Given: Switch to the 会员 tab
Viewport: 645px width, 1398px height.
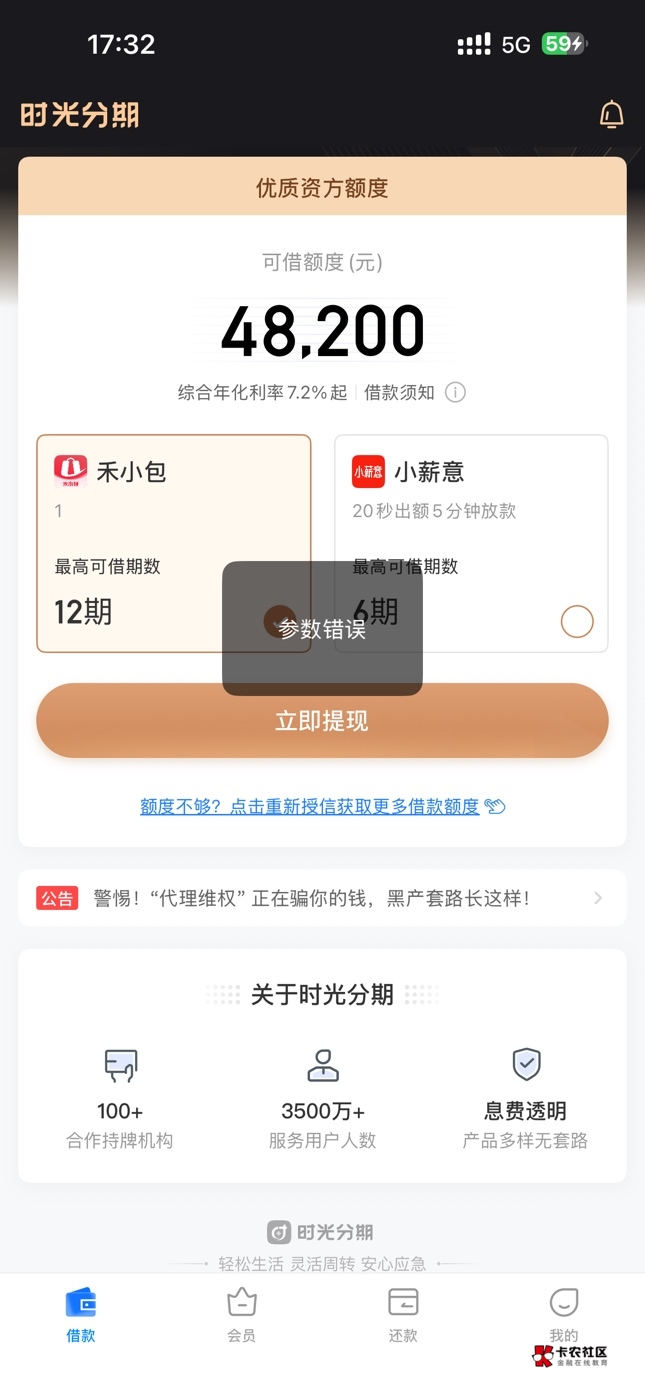Looking at the screenshot, I should (241, 1314).
